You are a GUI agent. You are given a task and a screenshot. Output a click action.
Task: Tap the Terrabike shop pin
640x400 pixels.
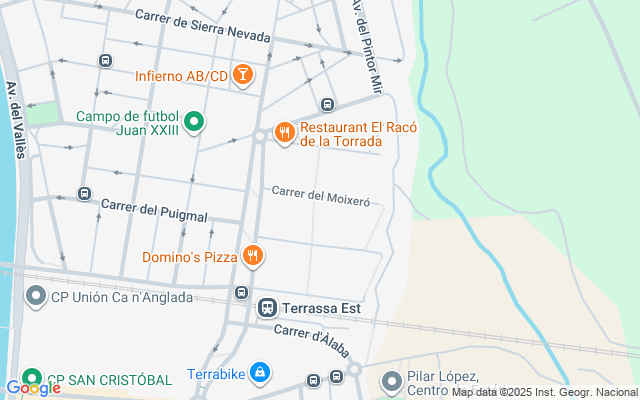(x=260, y=373)
